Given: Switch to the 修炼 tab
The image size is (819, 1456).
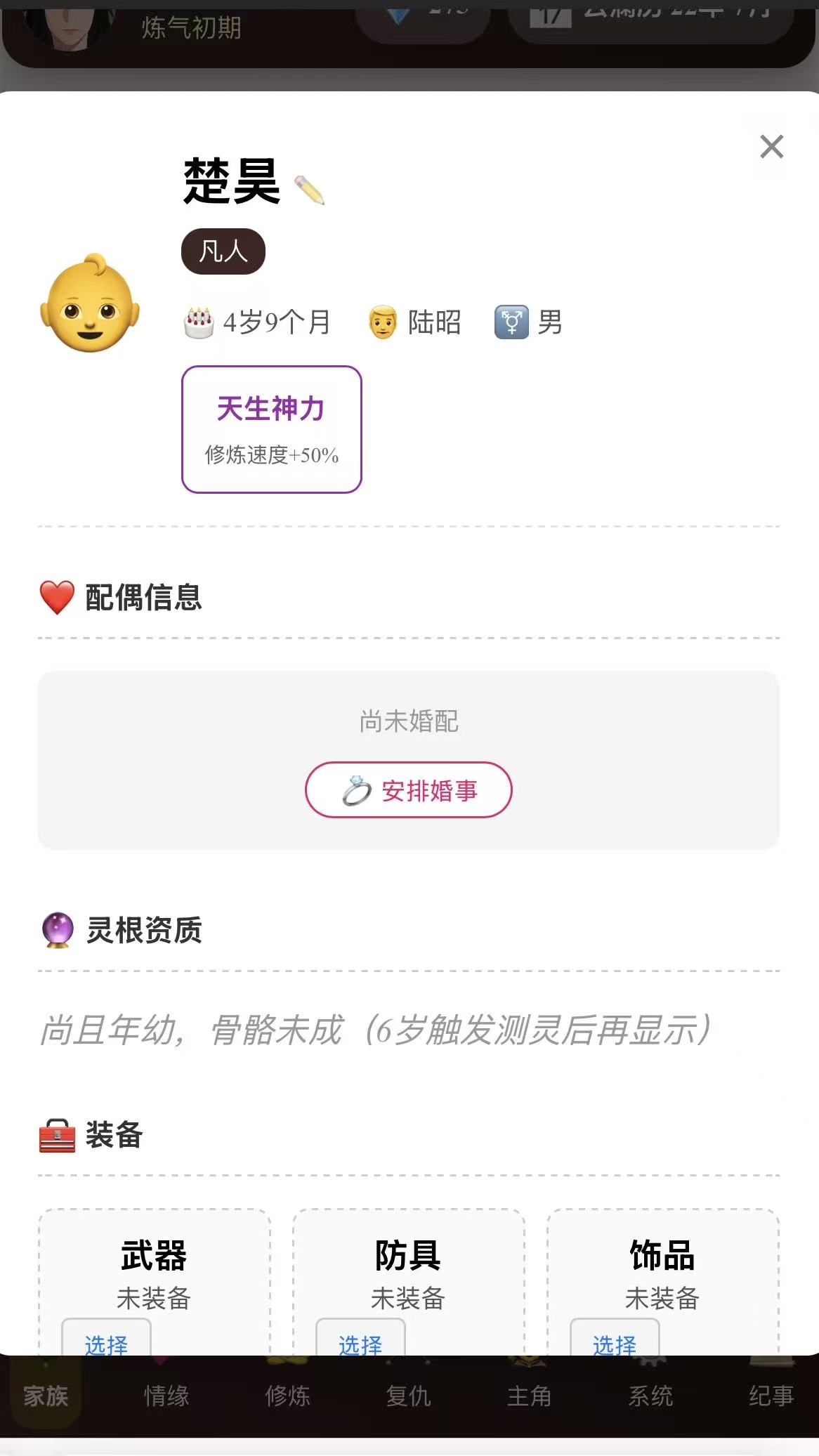Looking at the screenshot, I should pyautogui.click(x=287, y=1397).
